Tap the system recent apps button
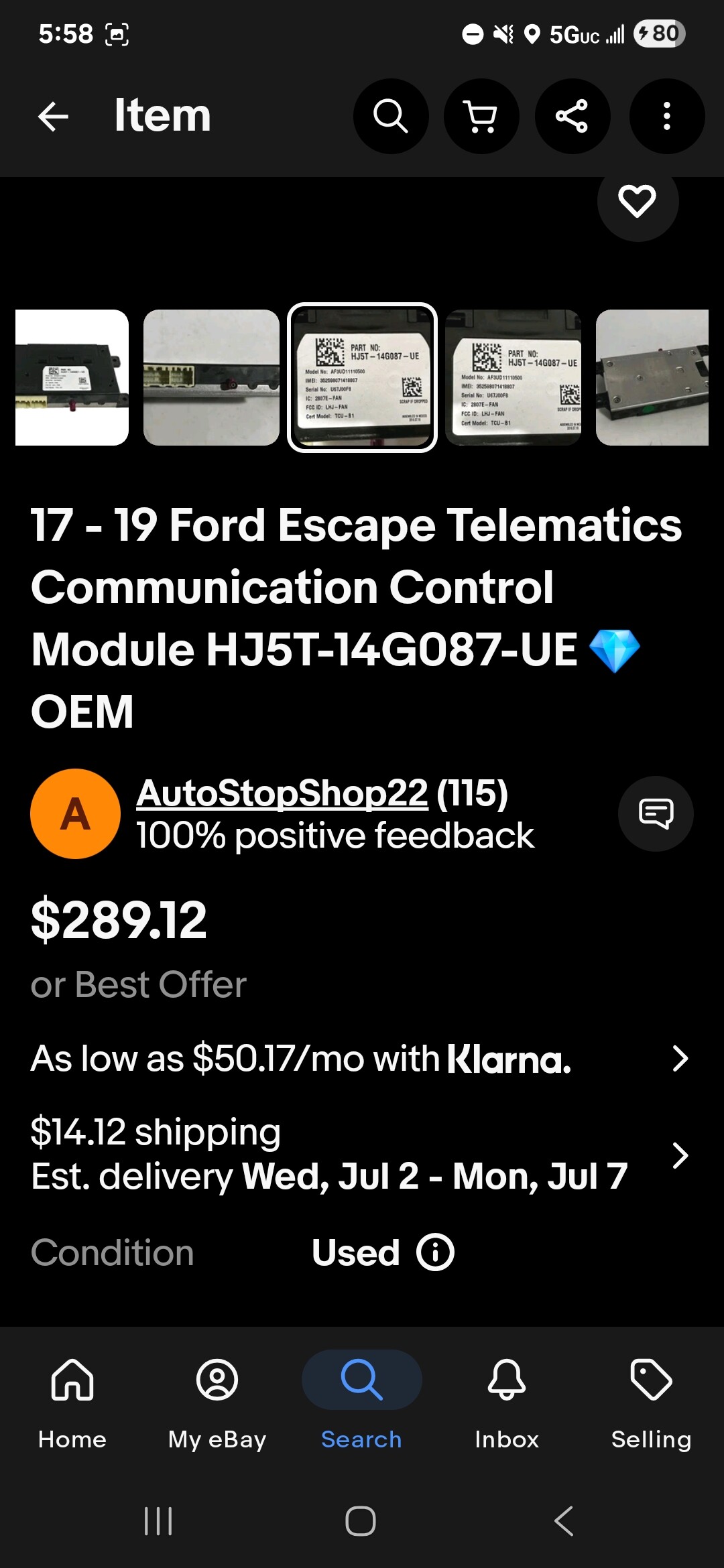 [159, 1521]
